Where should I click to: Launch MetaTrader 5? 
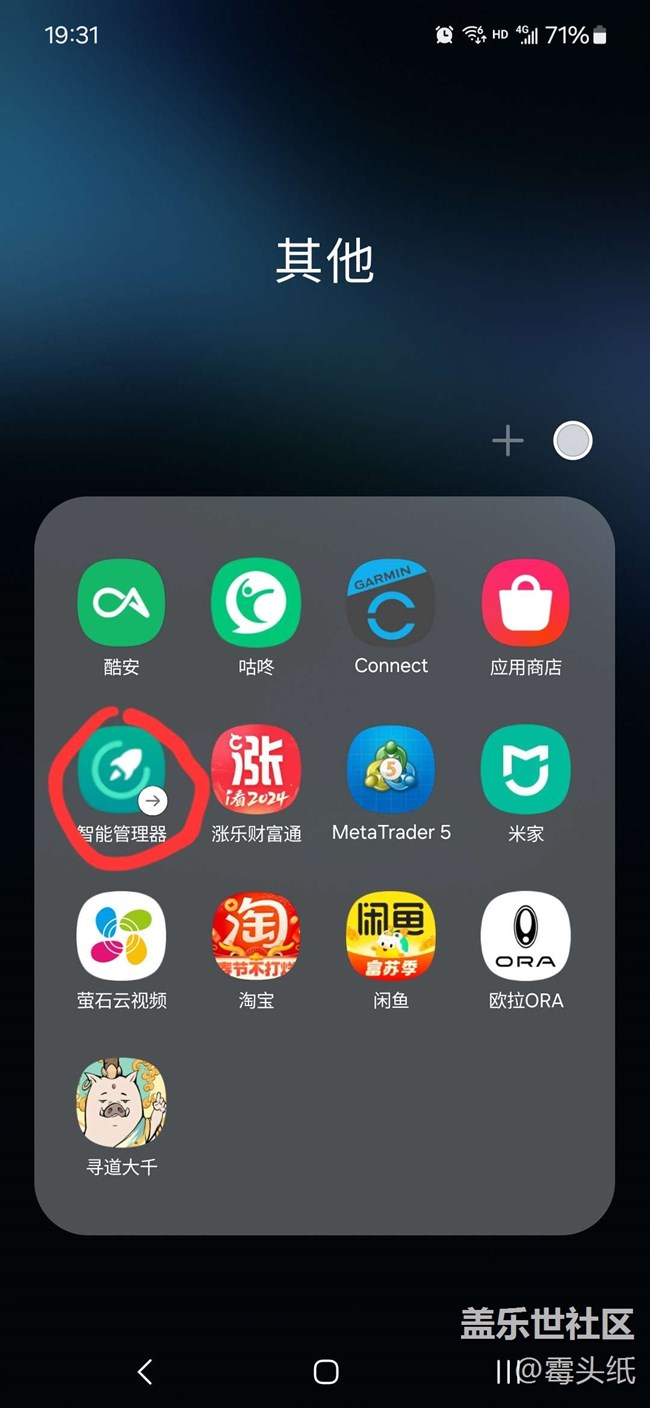point(391,770)
